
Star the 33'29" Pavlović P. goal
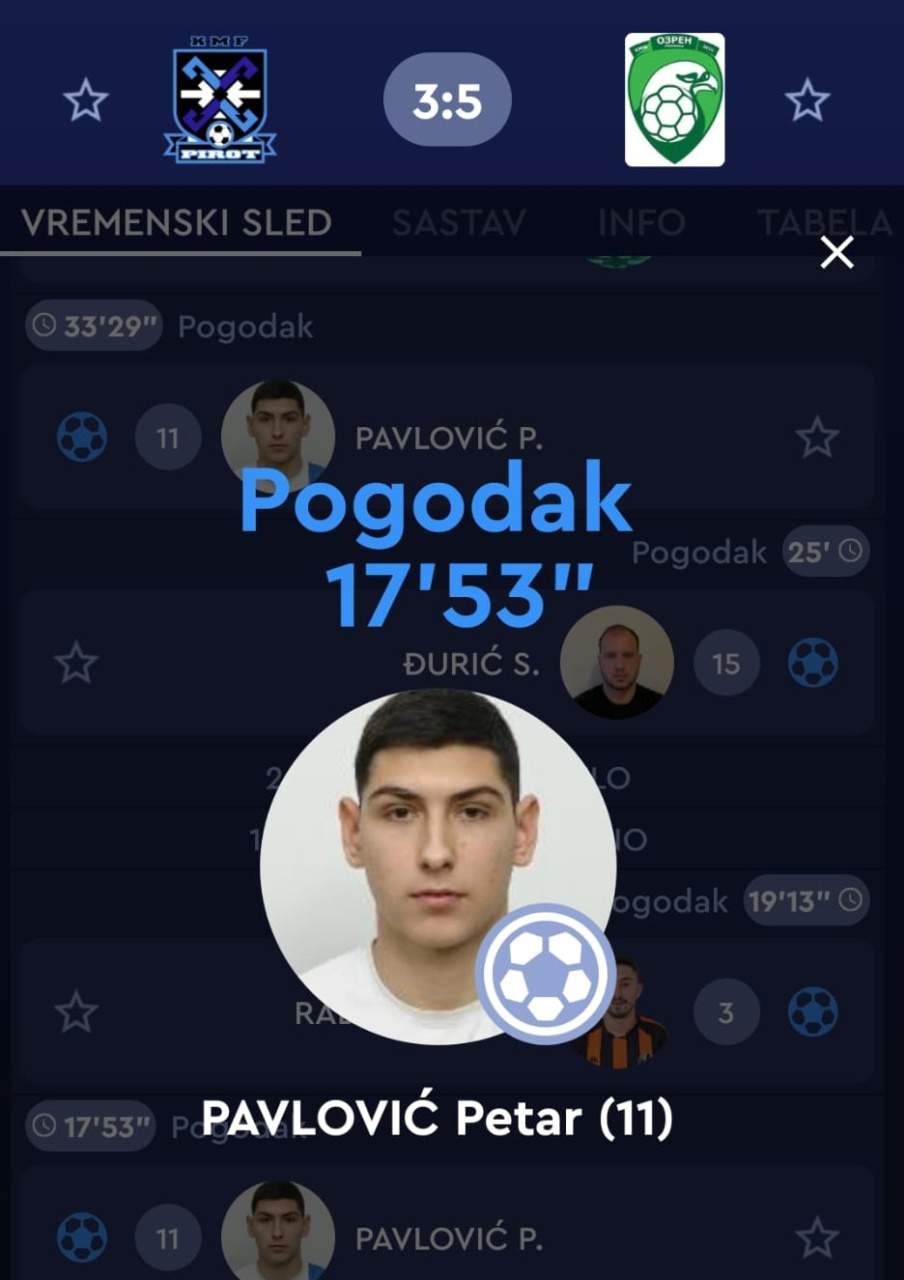click(x=816, y=437)
